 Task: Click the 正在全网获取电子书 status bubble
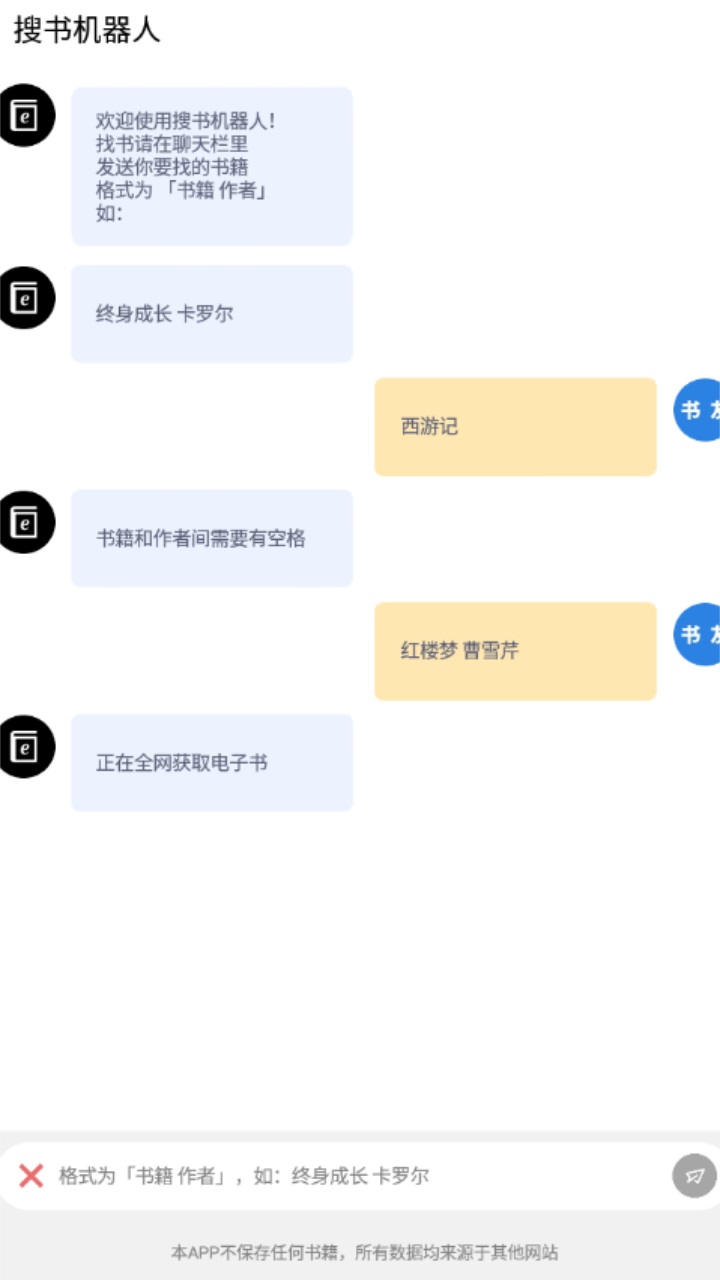211,763
